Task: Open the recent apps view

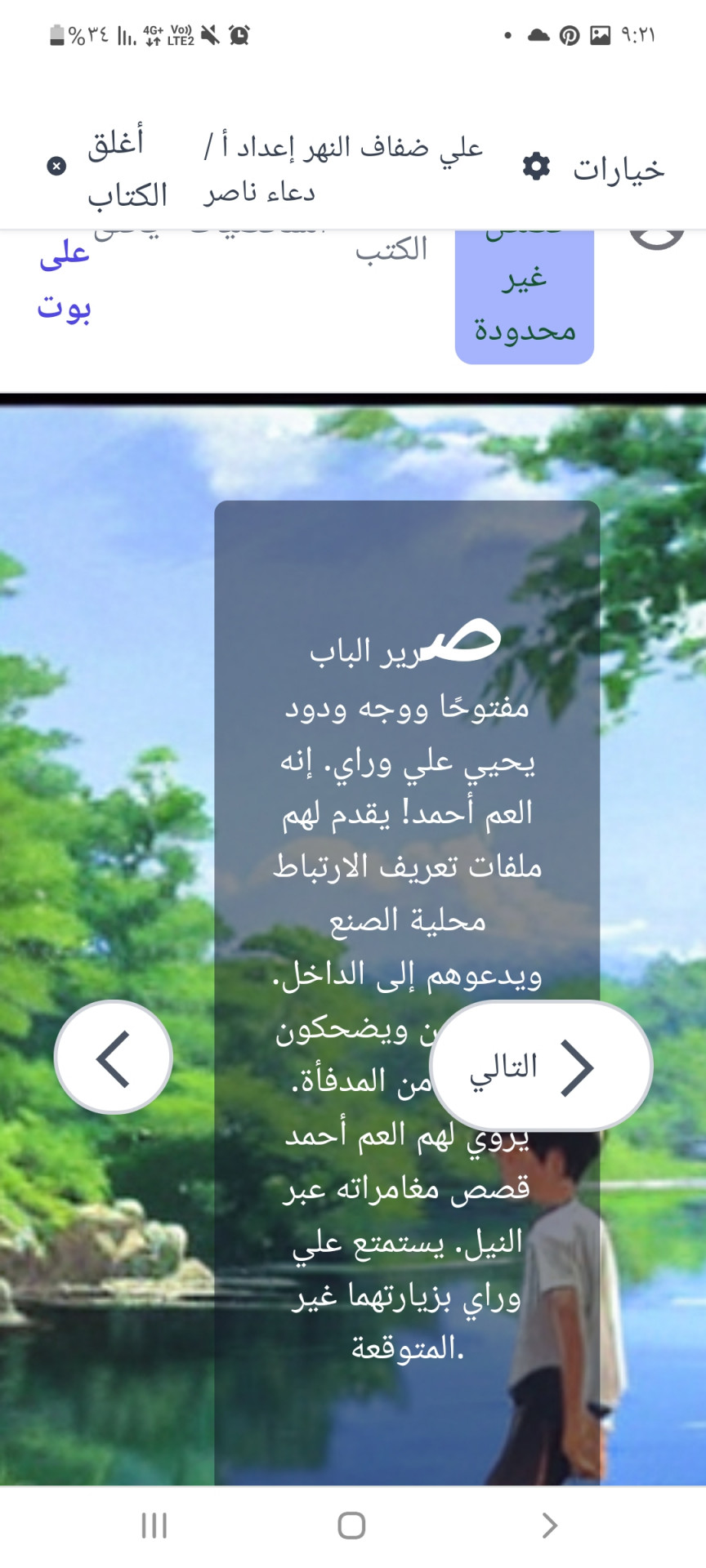Action: point(154,1525)
